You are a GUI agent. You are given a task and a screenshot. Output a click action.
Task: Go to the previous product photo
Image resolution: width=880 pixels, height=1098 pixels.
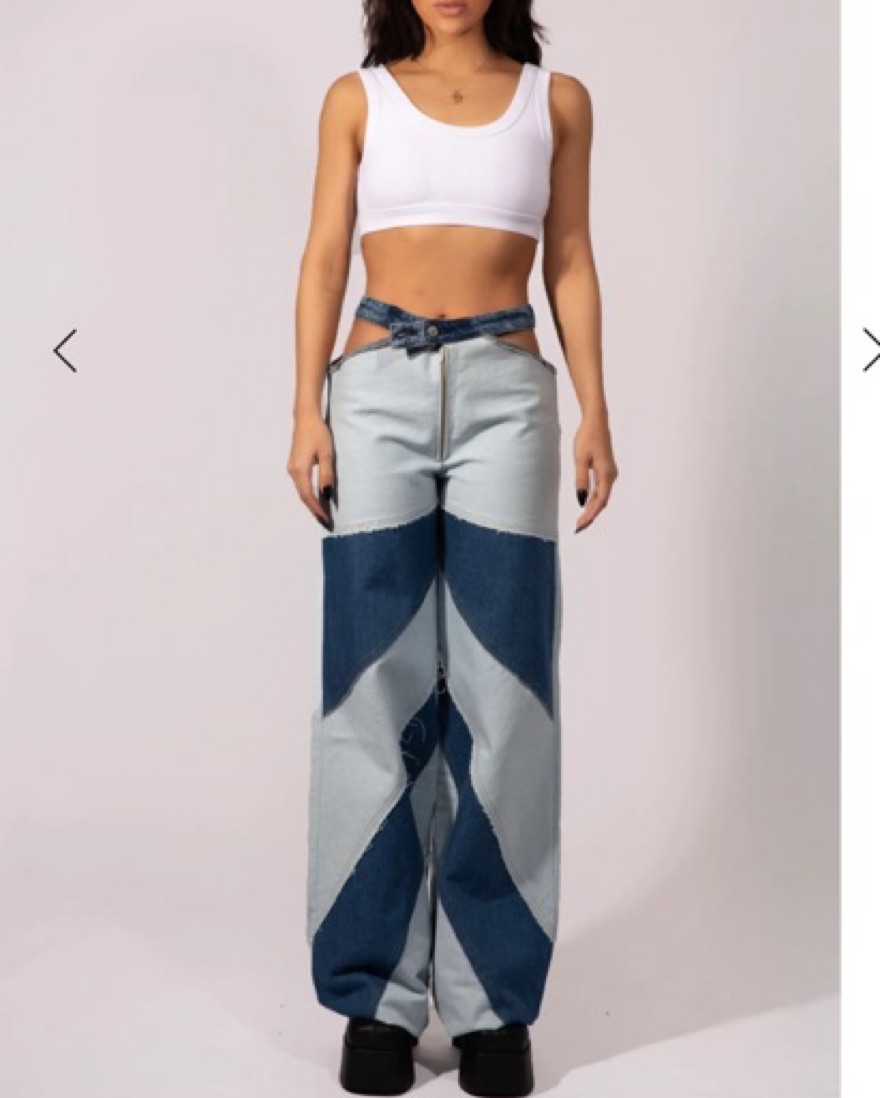pos(65,351)
